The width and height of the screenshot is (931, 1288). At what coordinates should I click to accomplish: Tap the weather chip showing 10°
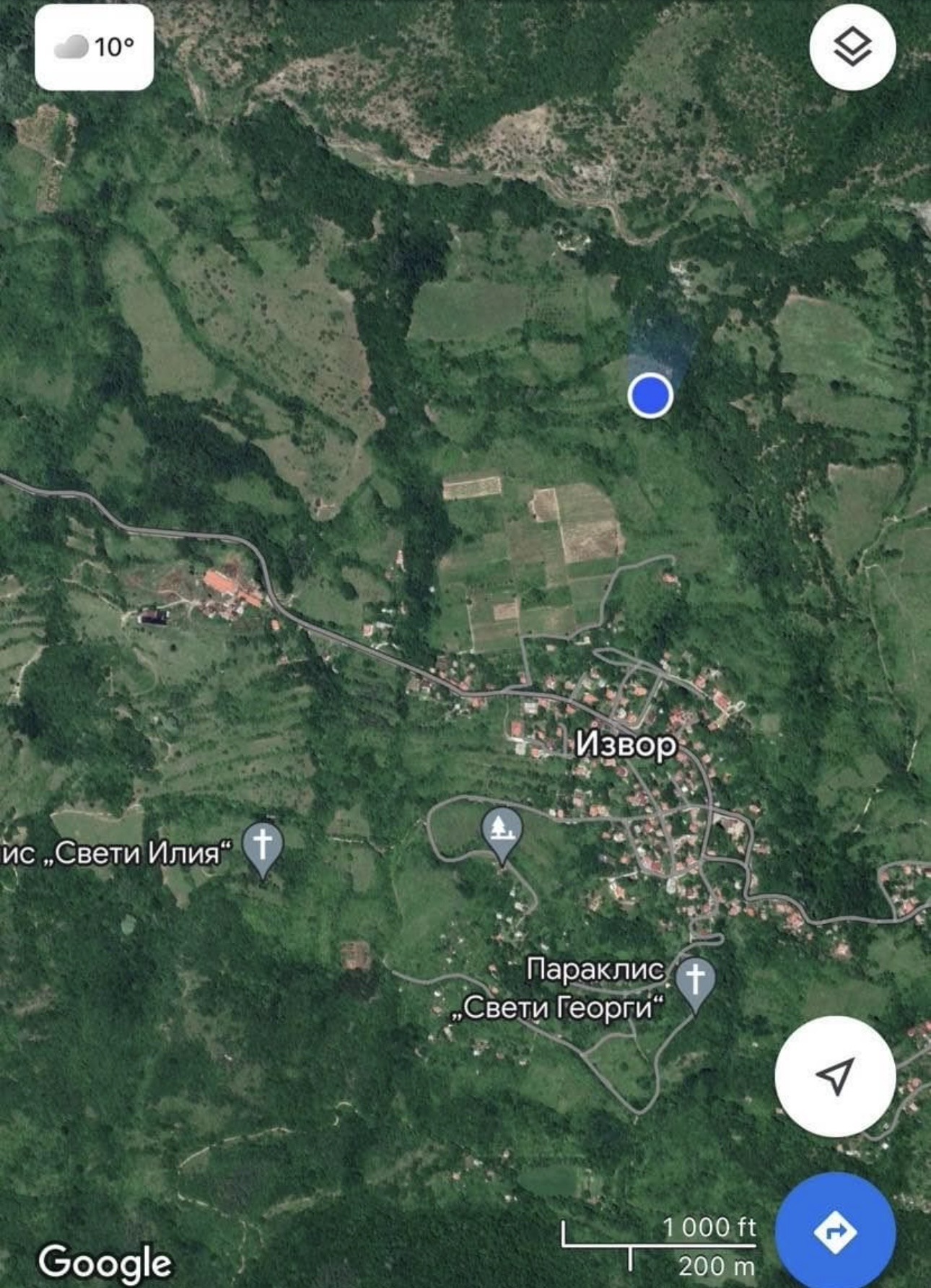coord(95,48)
